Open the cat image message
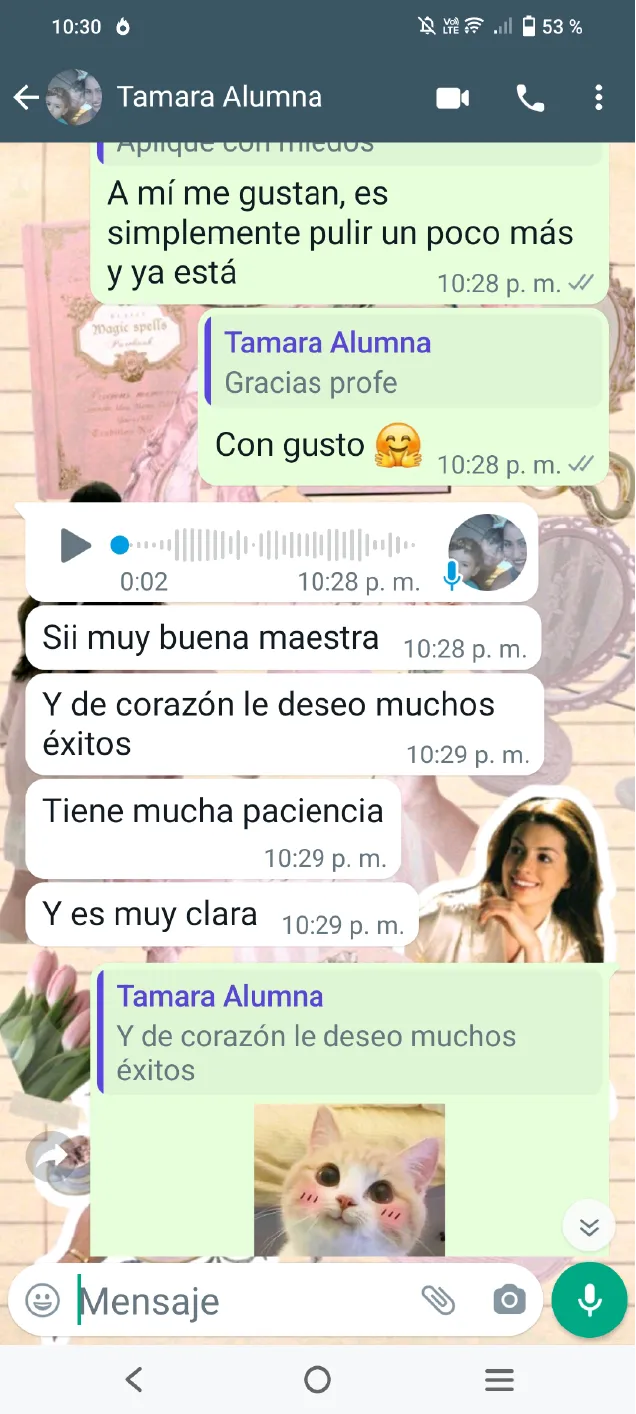The height and width of the screenshot is (1414, 636). click(349, 1178)
